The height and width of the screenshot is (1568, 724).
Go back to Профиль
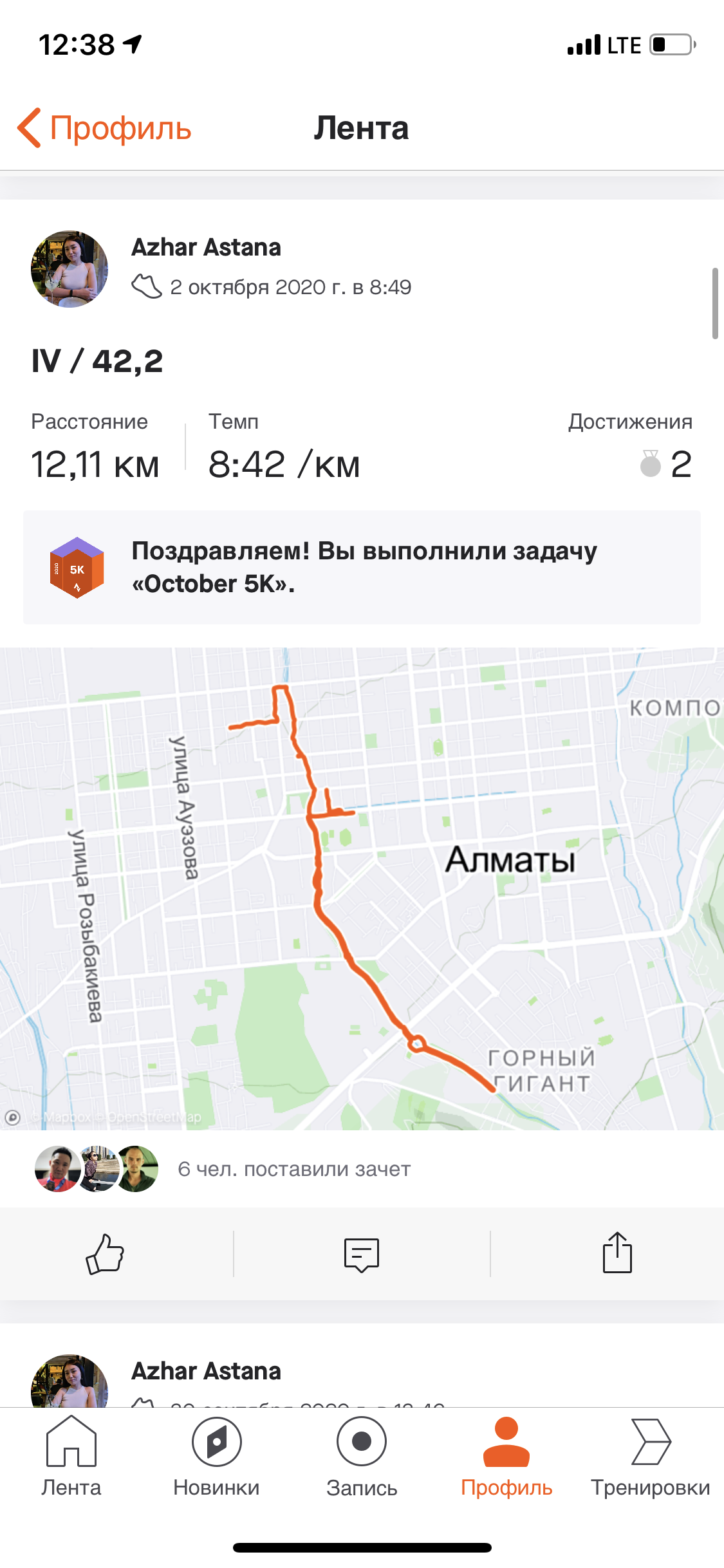tap(104, 127)
